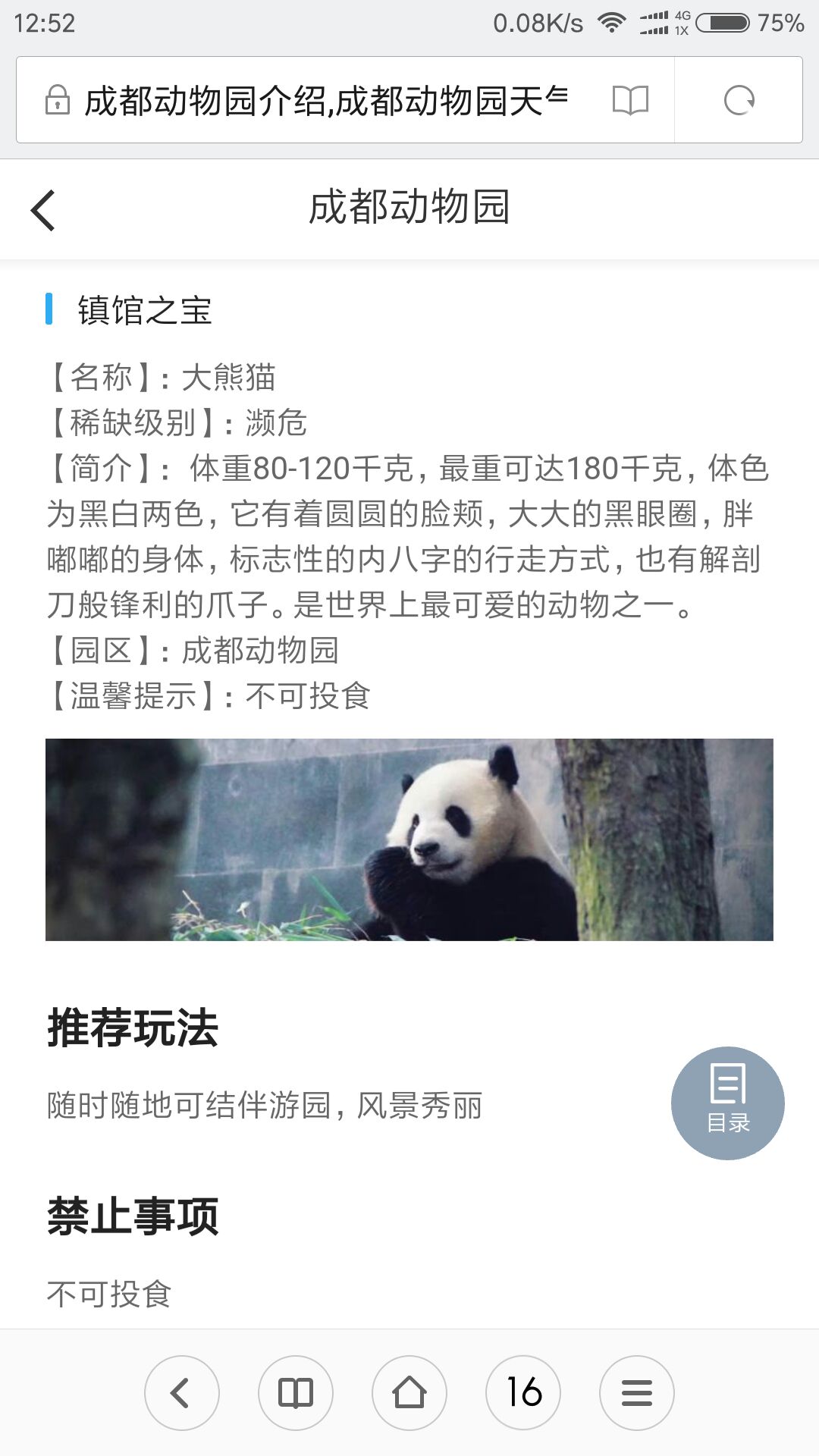The image size is (819, 1456).
Task: Open the tab switcher showing 16 tabs
Action: pyautogui.click(x=523, y=1393)
